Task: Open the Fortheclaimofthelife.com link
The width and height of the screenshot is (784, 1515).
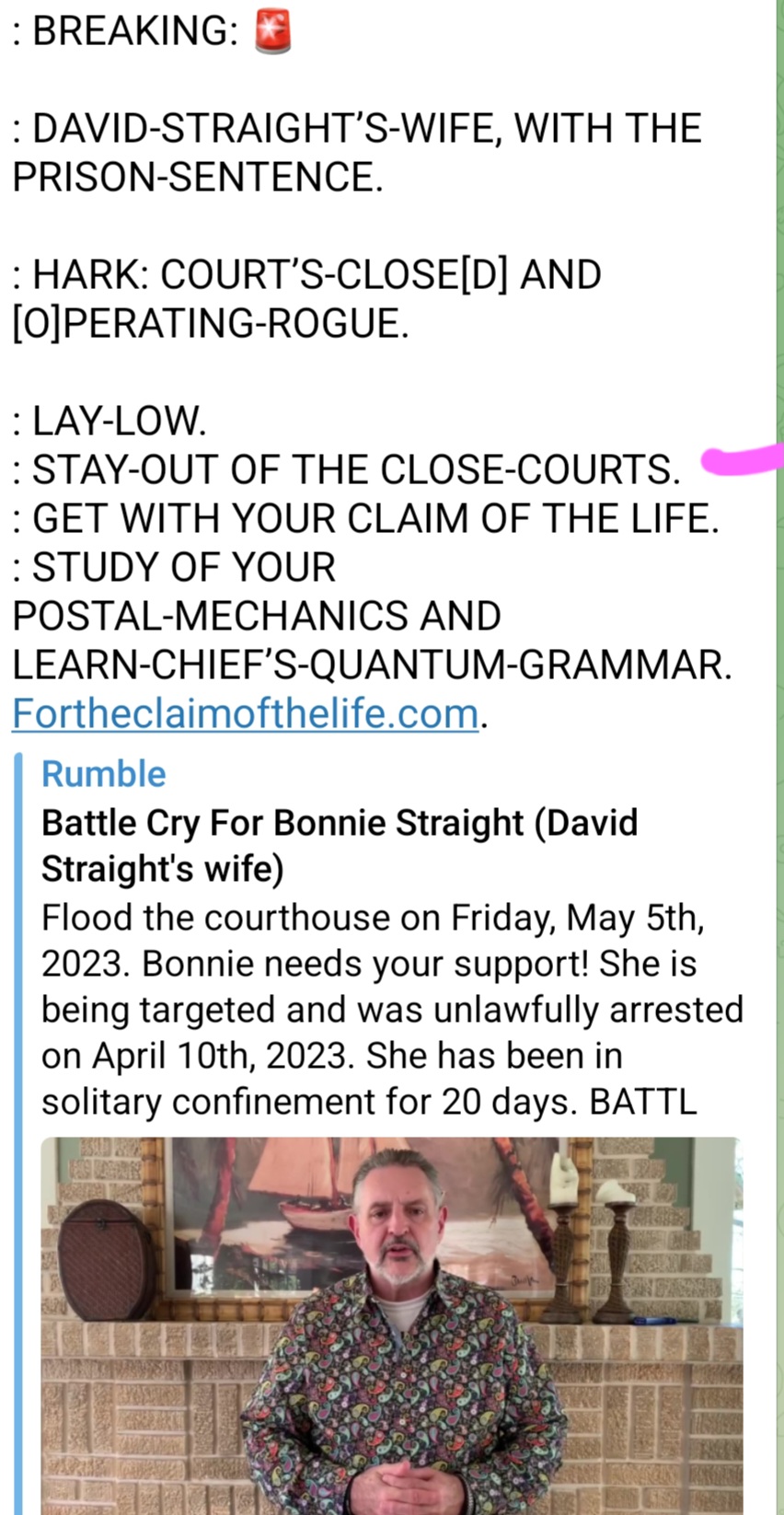Action: 245,713
